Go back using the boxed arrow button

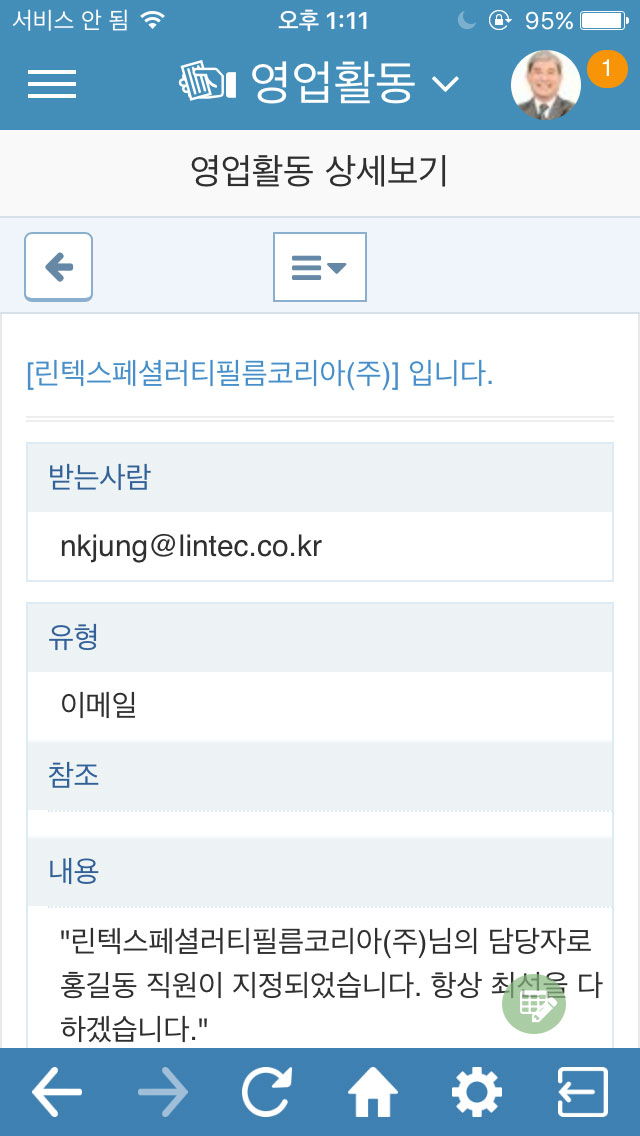(x=58, y=267)
